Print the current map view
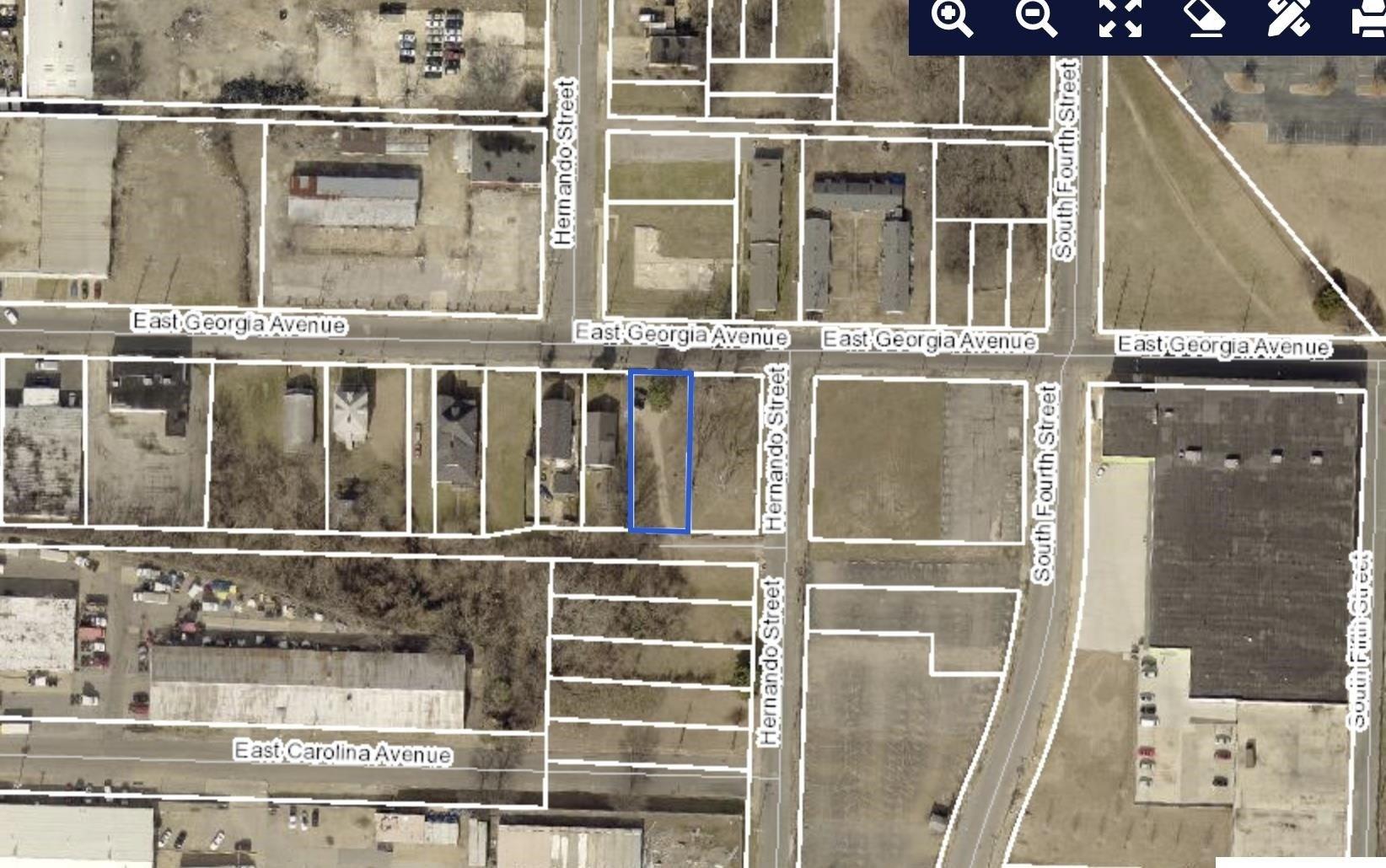The image size is (1386, 868). 1369,19
